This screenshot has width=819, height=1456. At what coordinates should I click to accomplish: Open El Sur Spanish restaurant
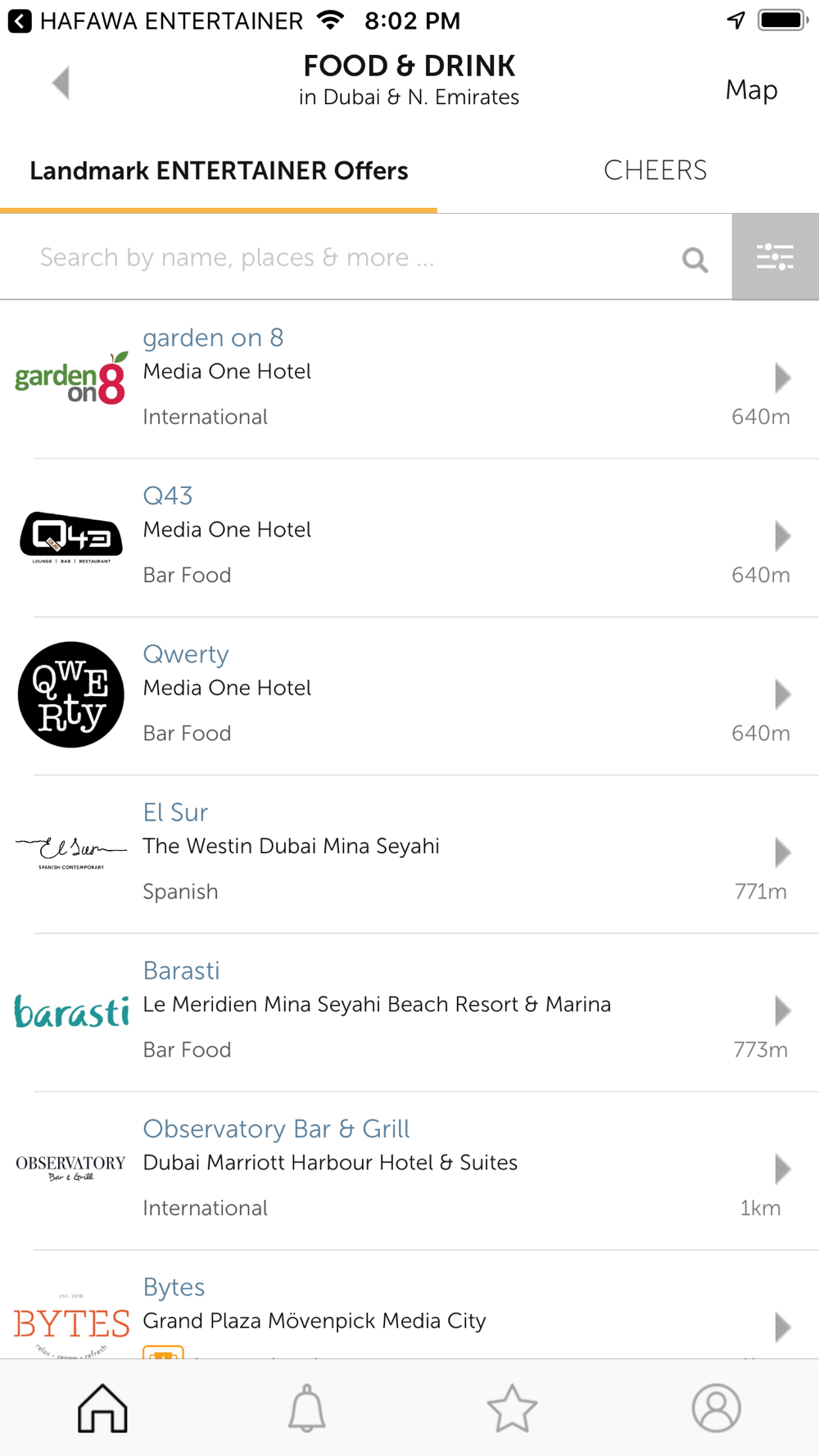point(409,853)
